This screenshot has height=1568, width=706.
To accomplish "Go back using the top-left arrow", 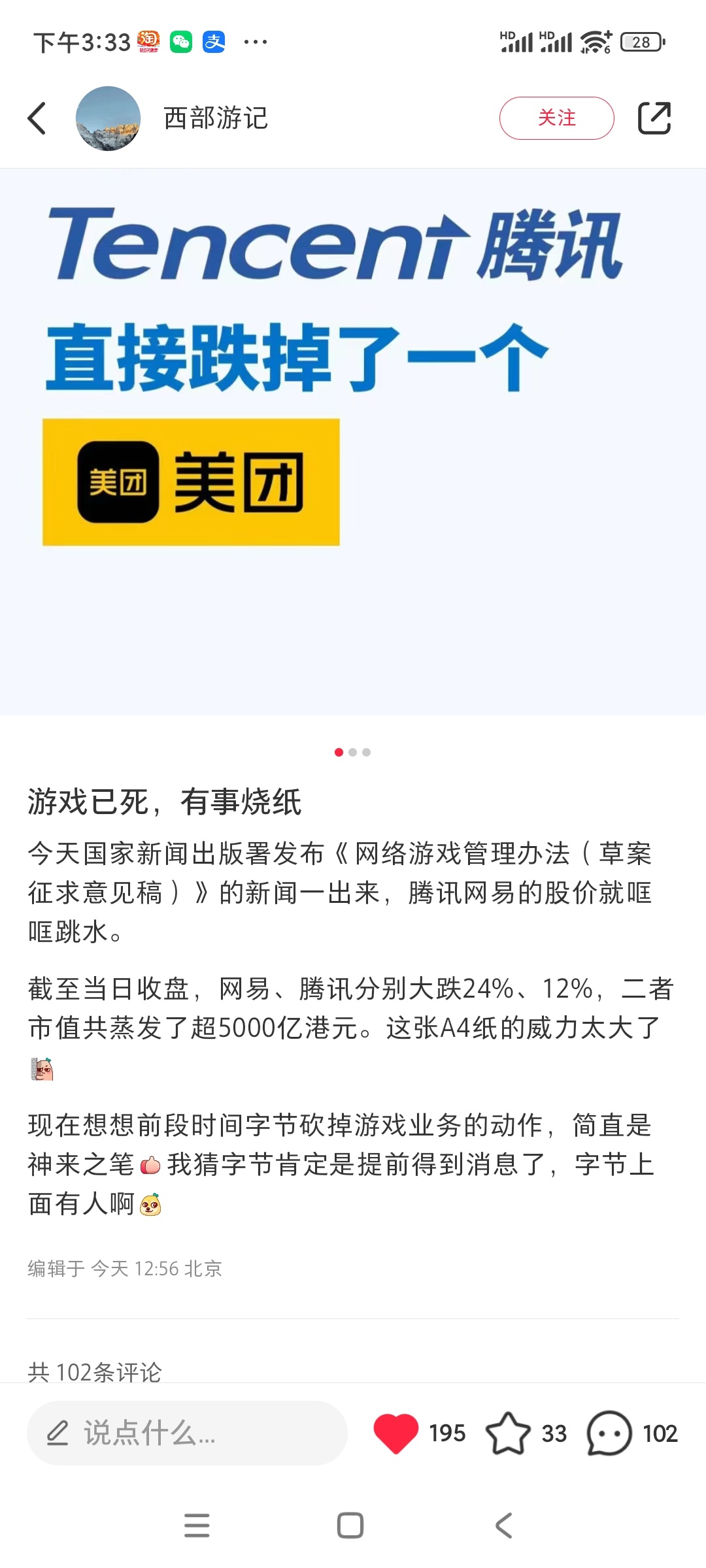I will point(37,118).
